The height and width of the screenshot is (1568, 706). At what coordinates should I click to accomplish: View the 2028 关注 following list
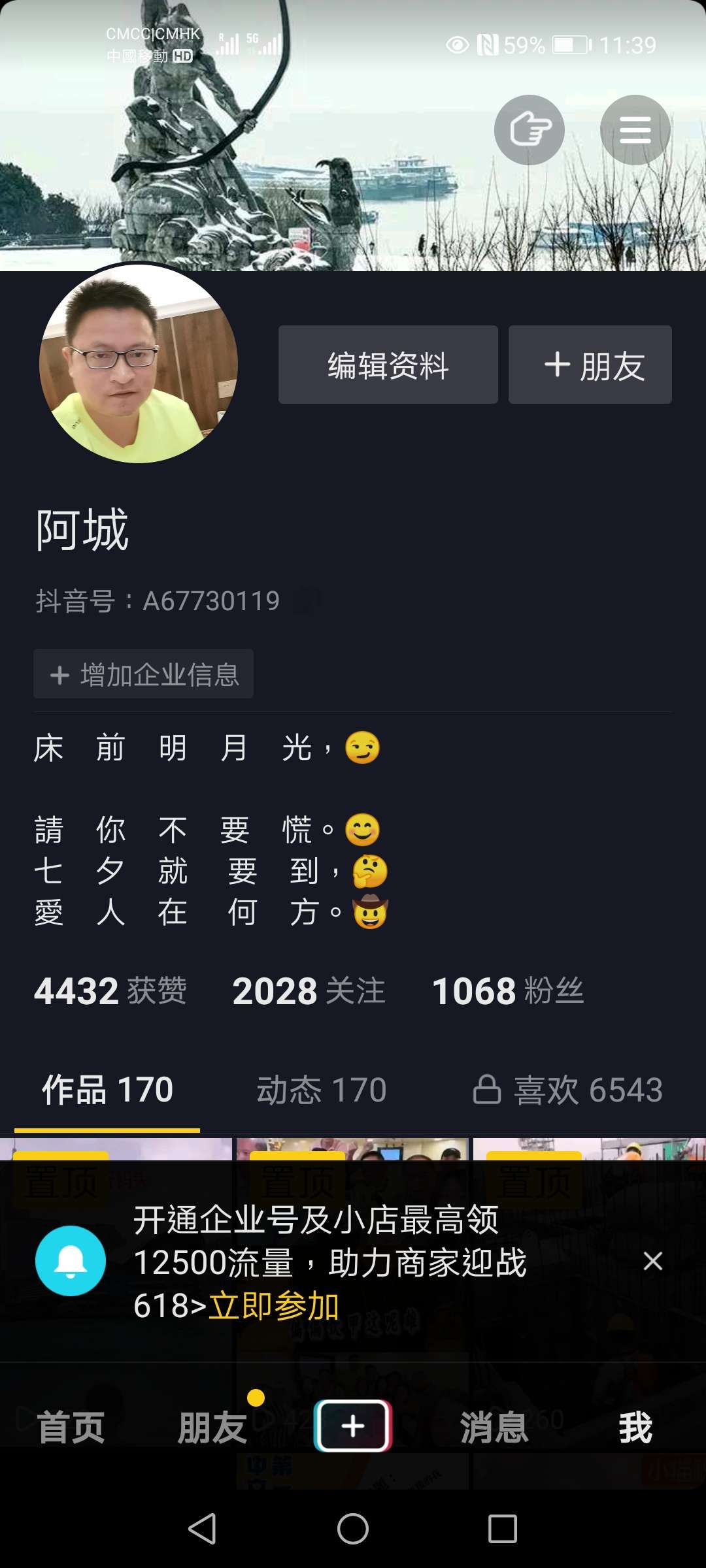click(x=309, y=990)
